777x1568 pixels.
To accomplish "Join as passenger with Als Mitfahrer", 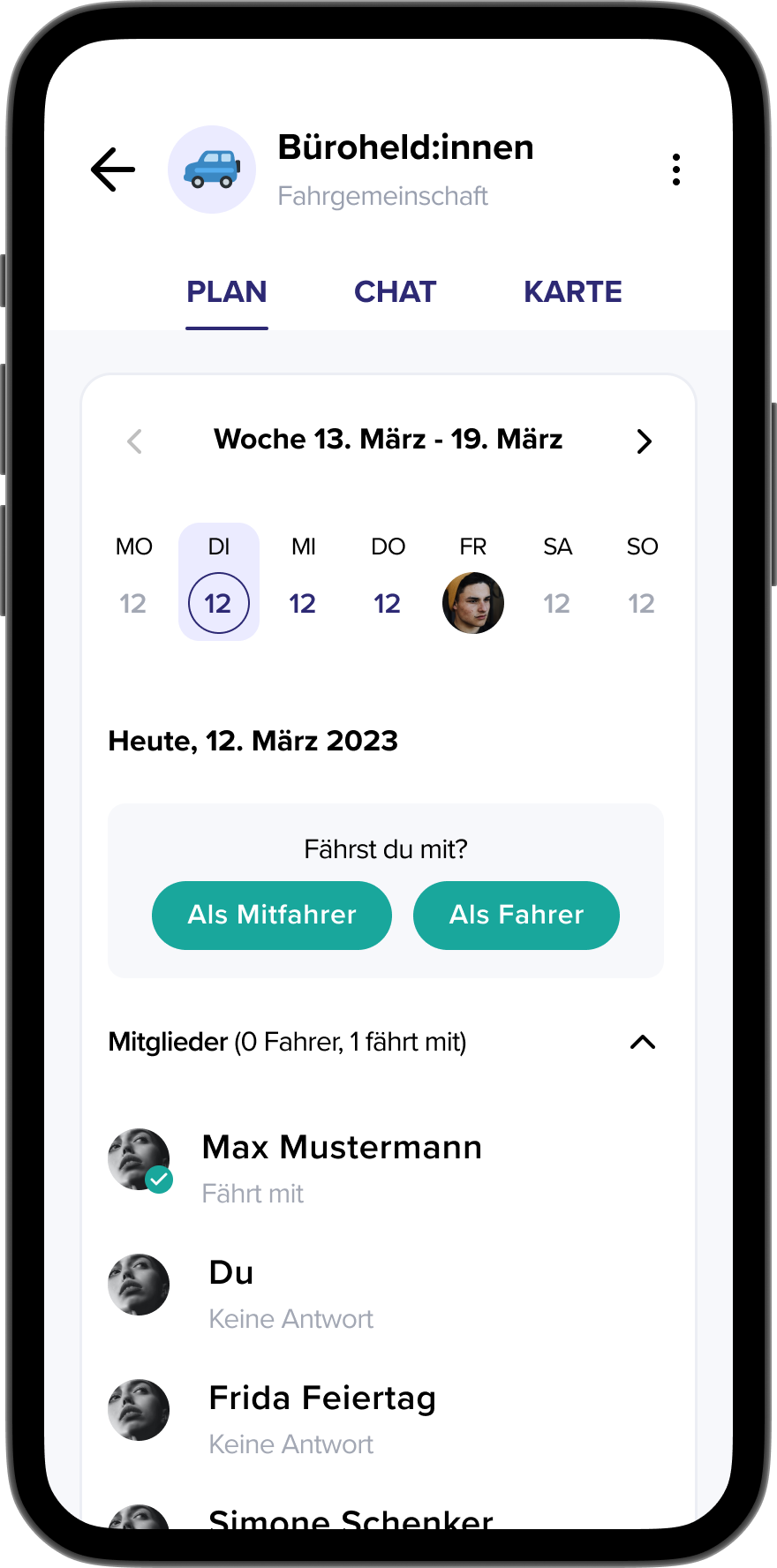I will (271, 915).
